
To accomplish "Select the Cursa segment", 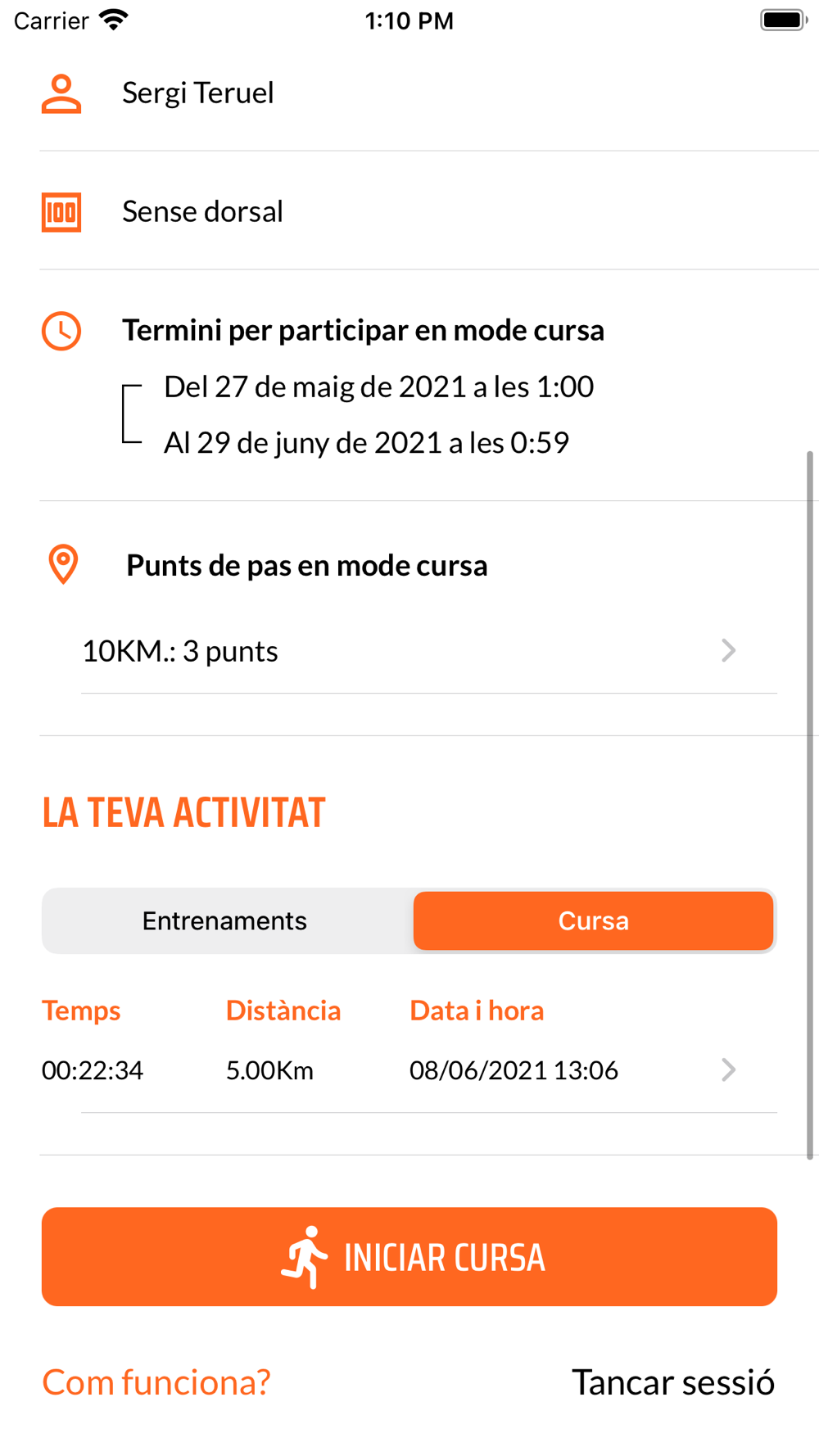I will (x=593, y=920).
